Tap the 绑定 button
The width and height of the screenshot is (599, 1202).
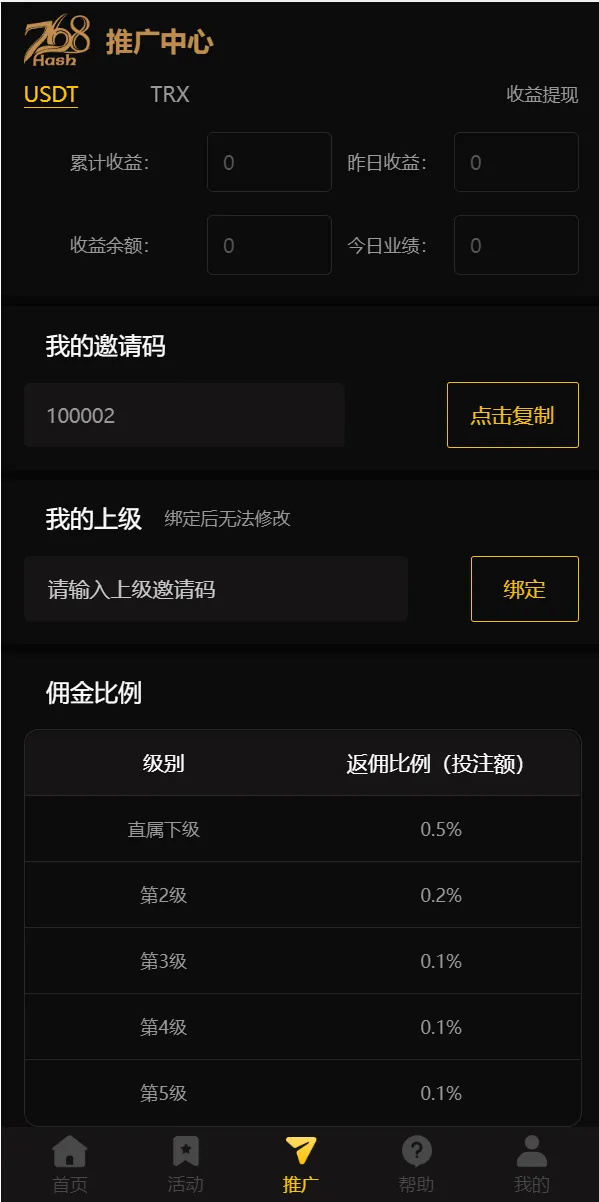click(524, 589)
